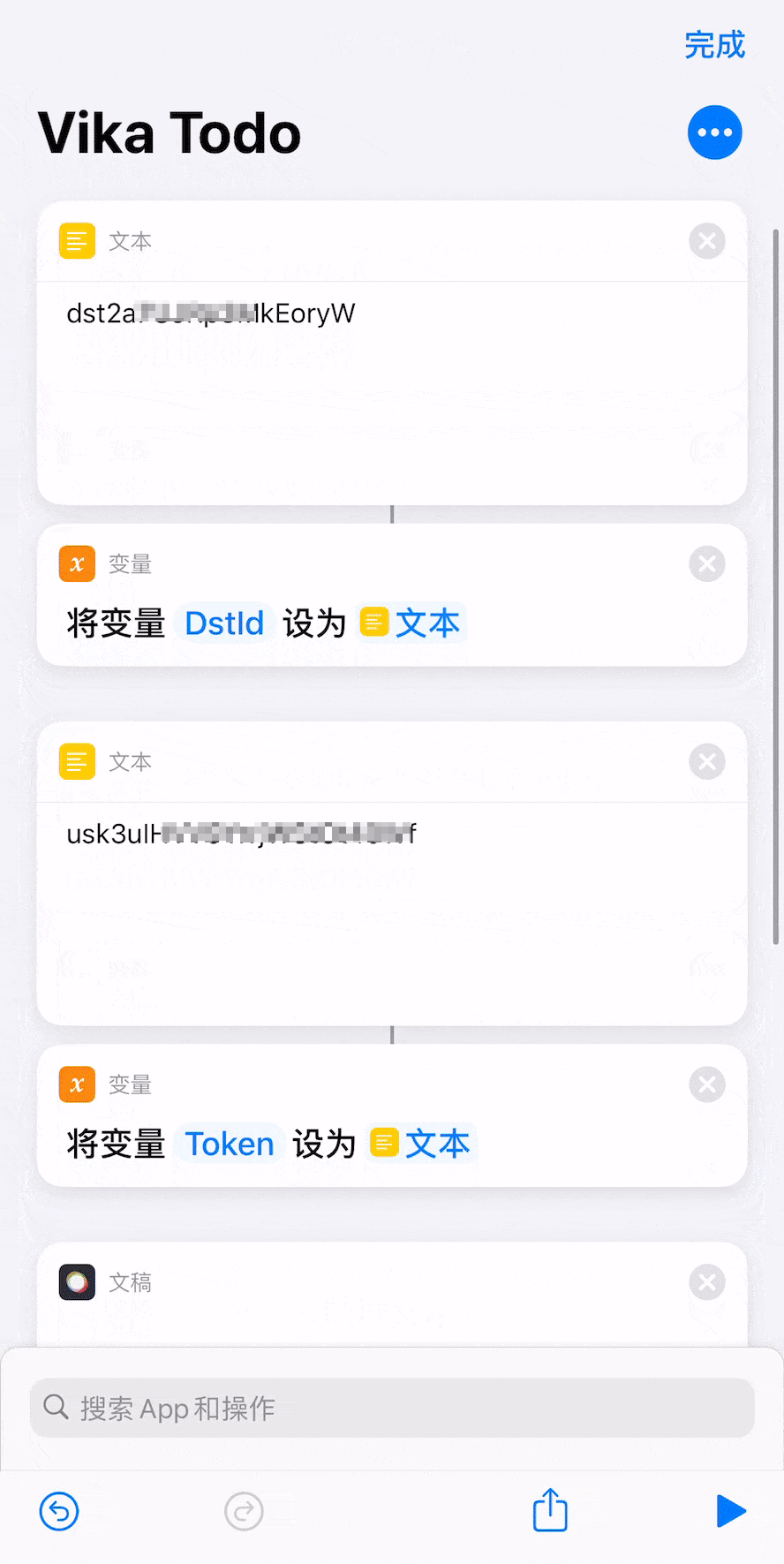Screen dimensions: 784x1564
Task: Share this shortcut
Action: coord(550,1510)
